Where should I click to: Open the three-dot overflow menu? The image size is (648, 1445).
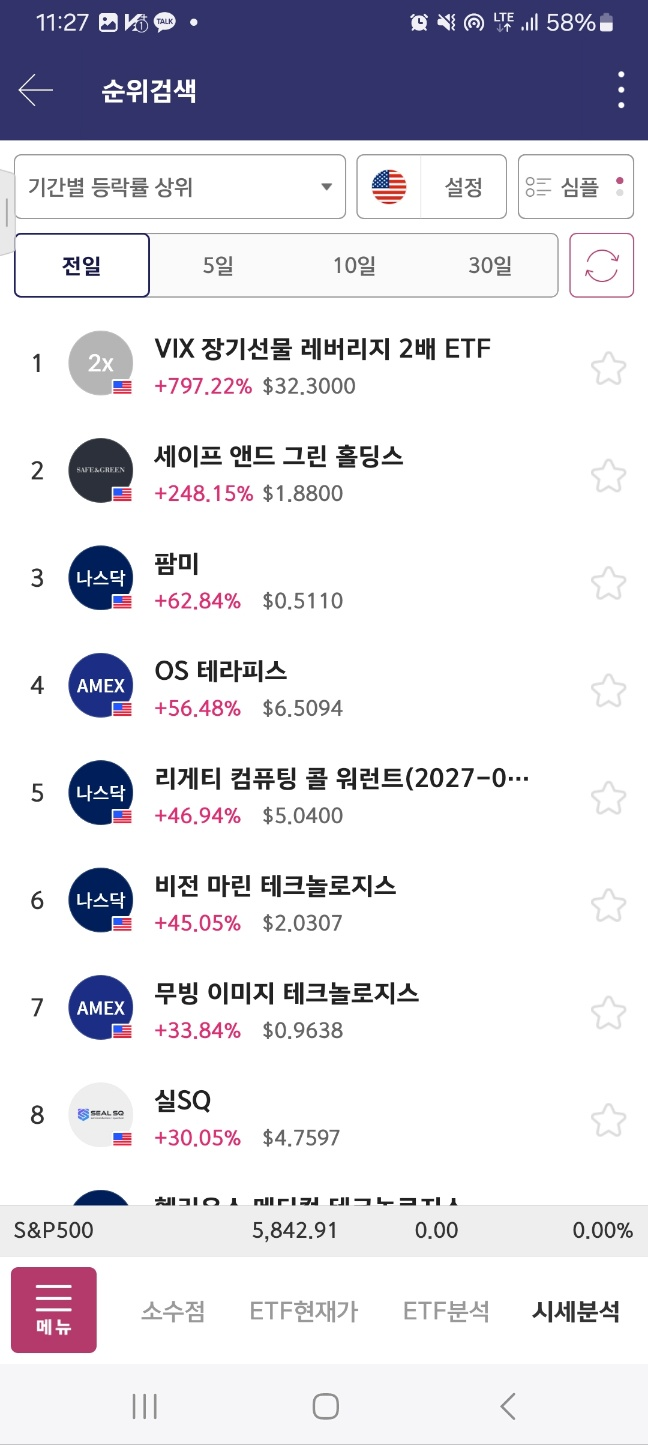pyautogui.click(x=621, y=91)
